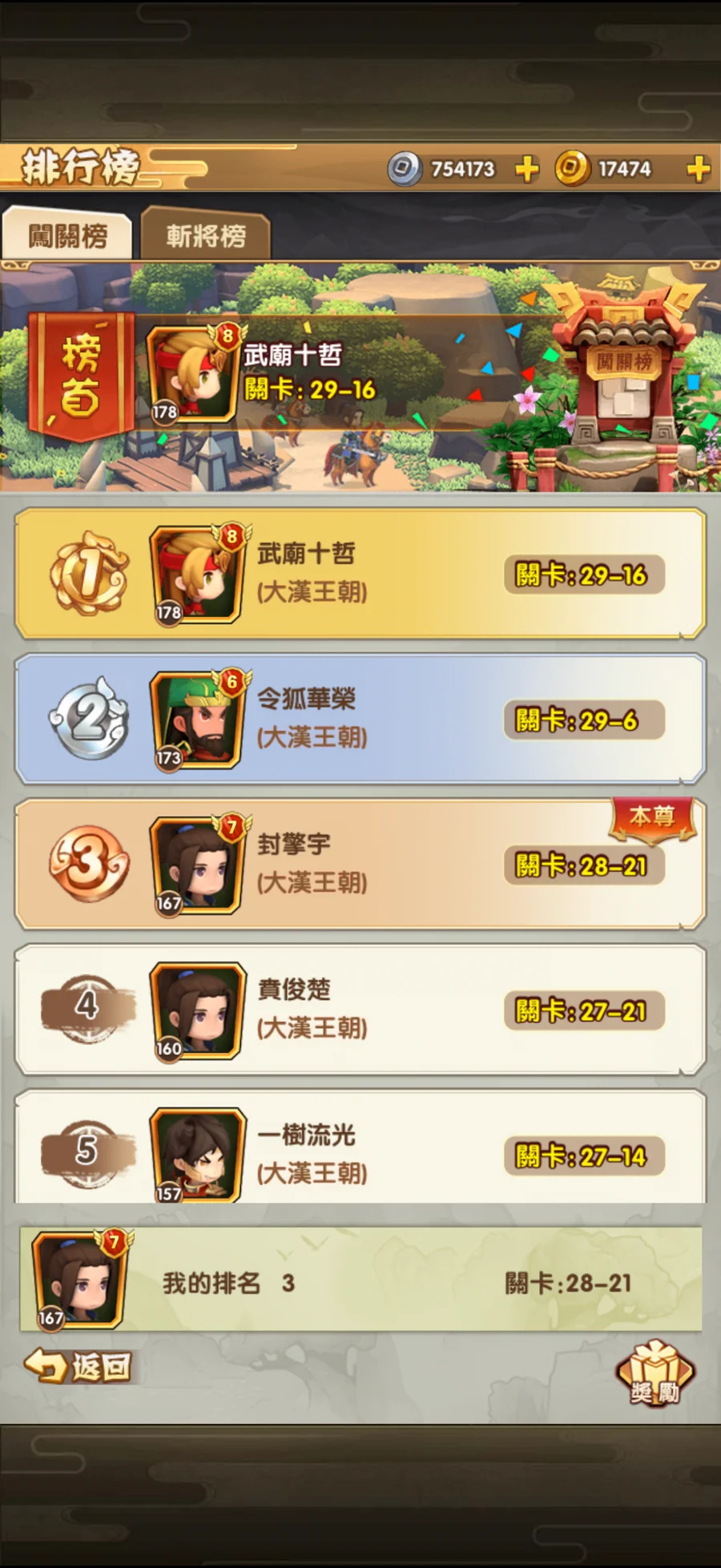Tap the 返回 back button
The height and width of the screenshot is (1568, 721).
tap(79, 1366)
